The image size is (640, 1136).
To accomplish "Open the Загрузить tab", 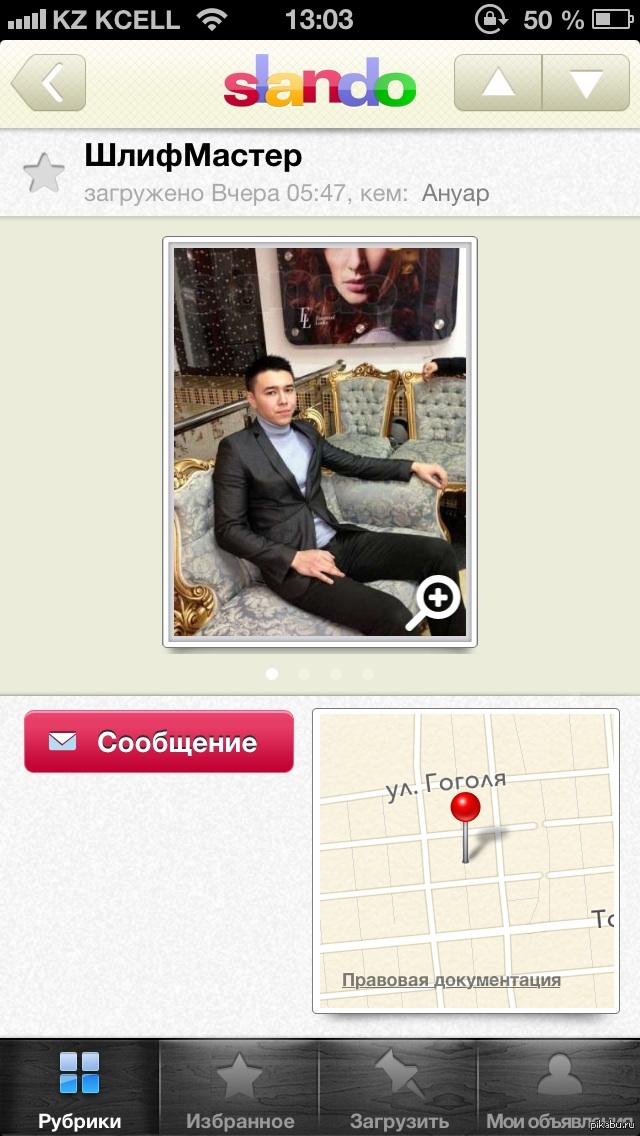I will [x=399, y=1090].
